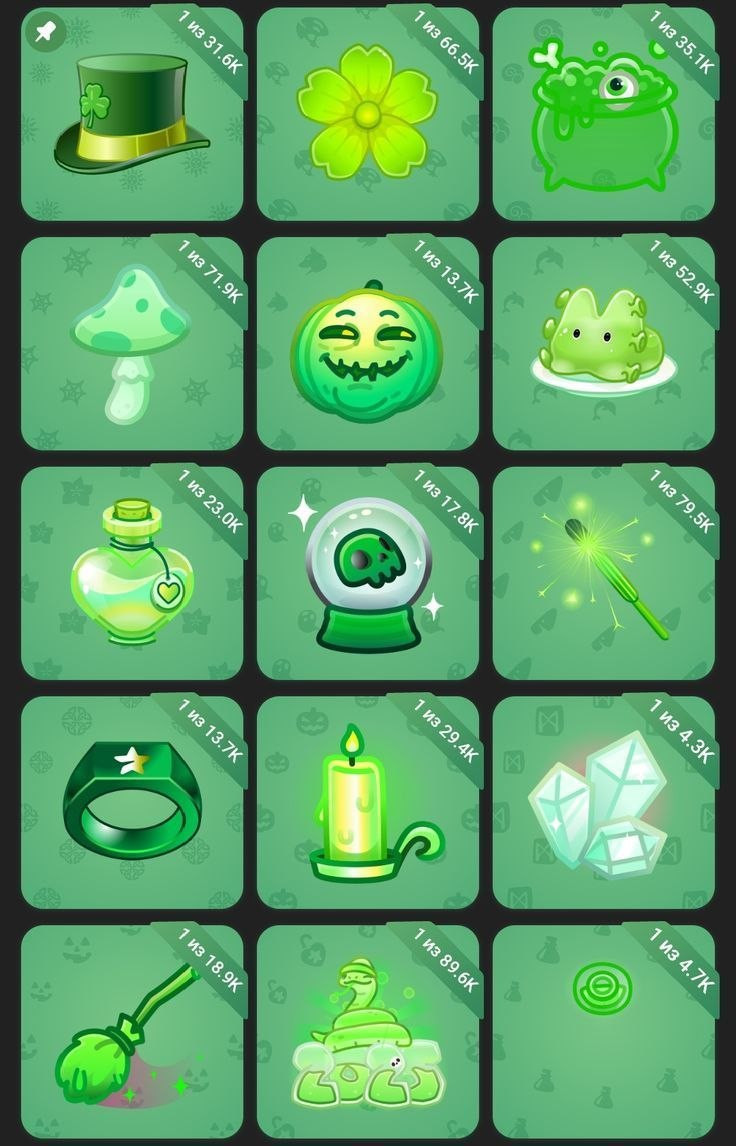Screen dimensions: 736x1146
Task: Open the green signet ring gift
Action: point(132,802)
